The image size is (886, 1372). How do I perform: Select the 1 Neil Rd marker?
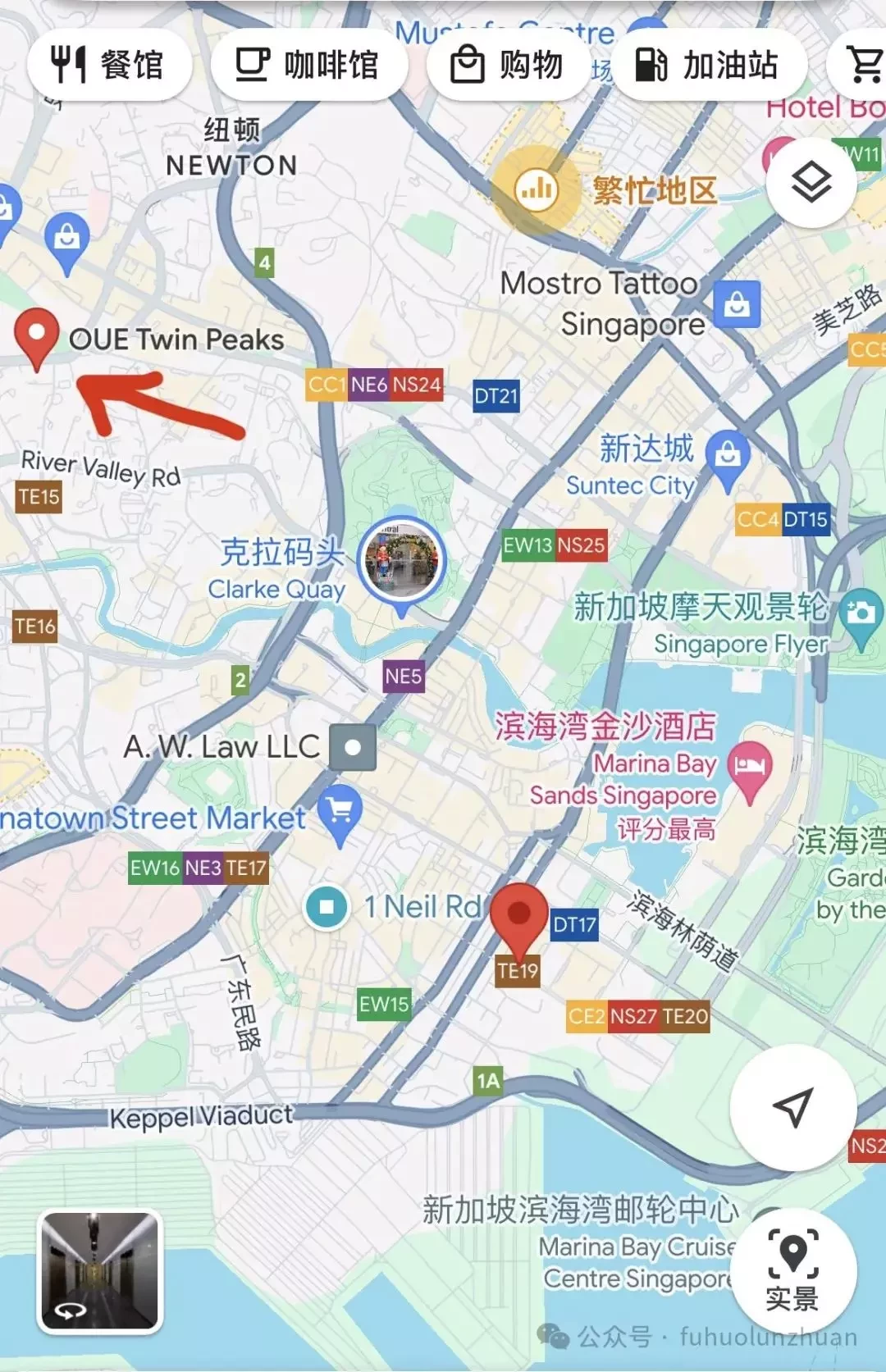tap(327, 907)
